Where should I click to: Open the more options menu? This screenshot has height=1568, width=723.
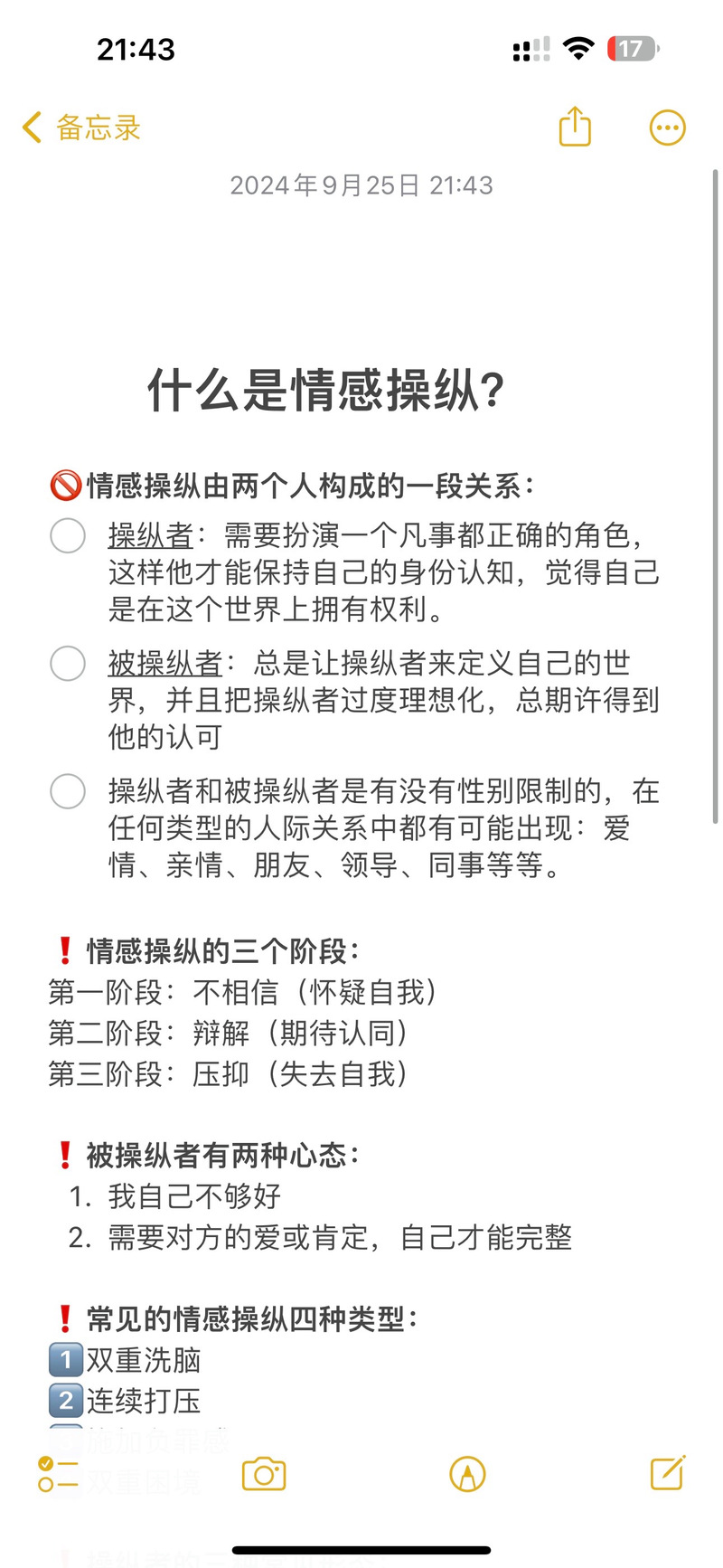[668, 128]
